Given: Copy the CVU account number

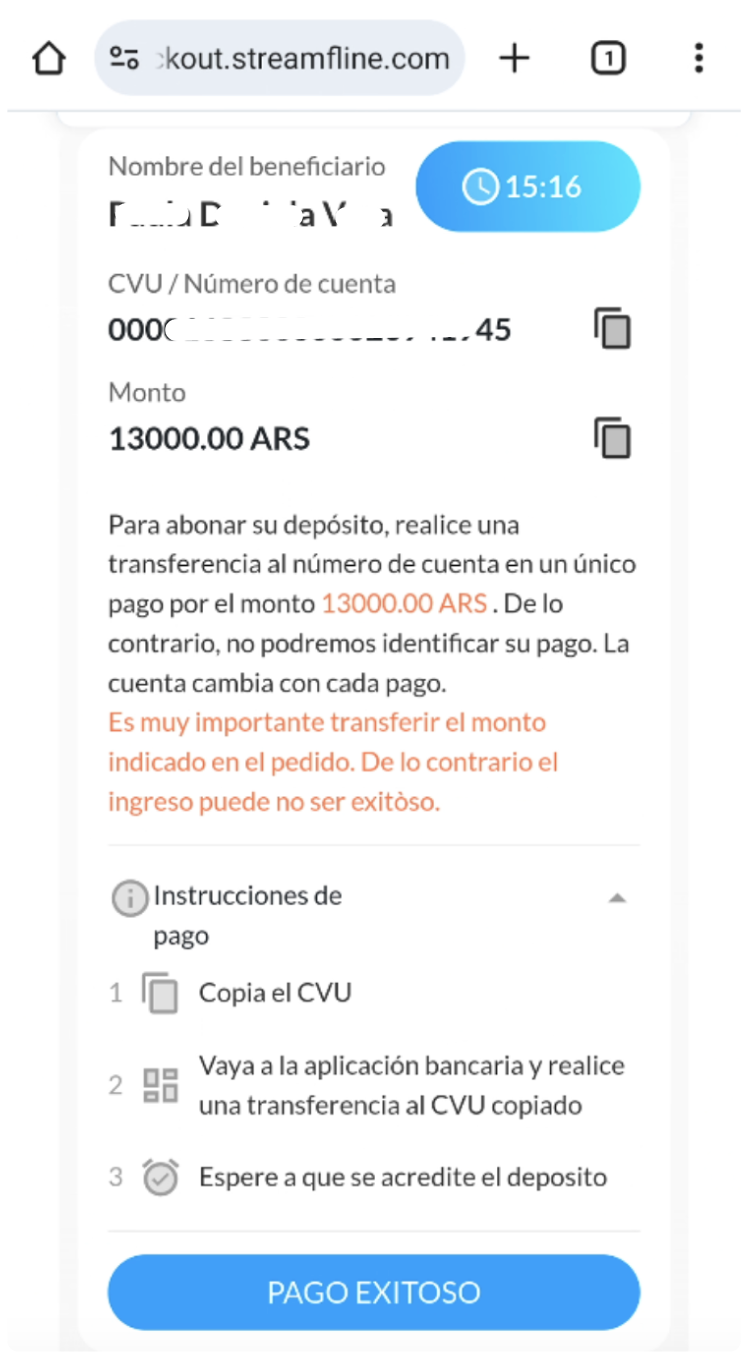Looking at the screenshot, I should pyautogui.click(x=613, y=329).
